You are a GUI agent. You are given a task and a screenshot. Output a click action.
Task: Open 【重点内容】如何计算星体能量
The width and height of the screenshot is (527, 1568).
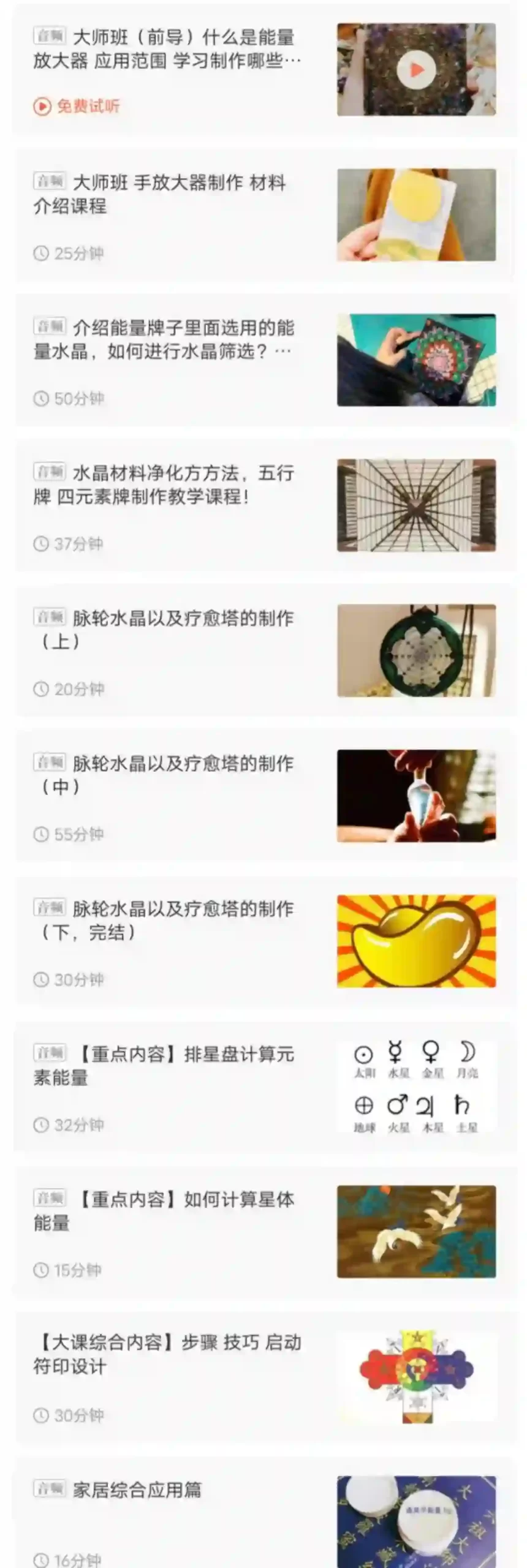coord(265,1232)
